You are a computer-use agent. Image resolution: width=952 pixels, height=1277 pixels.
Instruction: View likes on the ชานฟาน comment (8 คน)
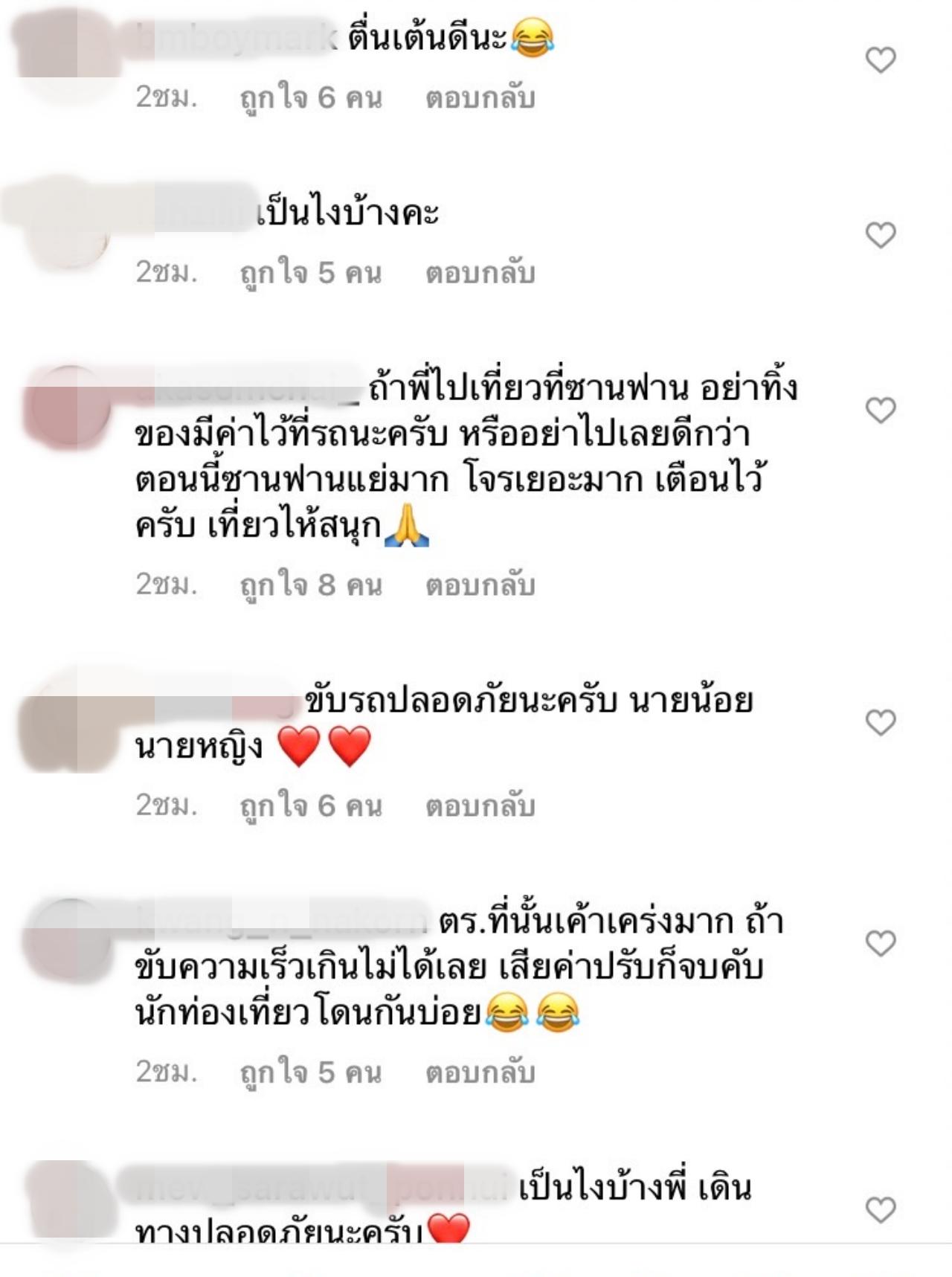[x=311, y=585]
